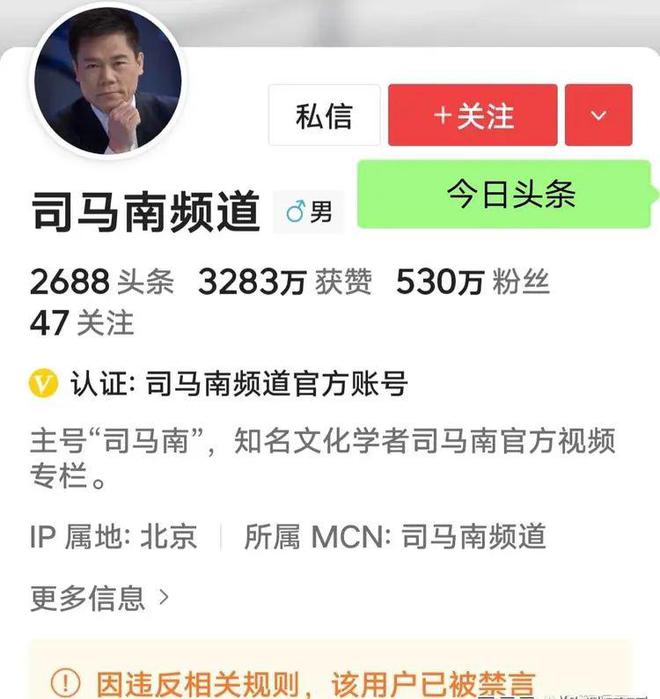
Task: Expand the red dropdown arrow beside 关注
Action: point(598,116)
